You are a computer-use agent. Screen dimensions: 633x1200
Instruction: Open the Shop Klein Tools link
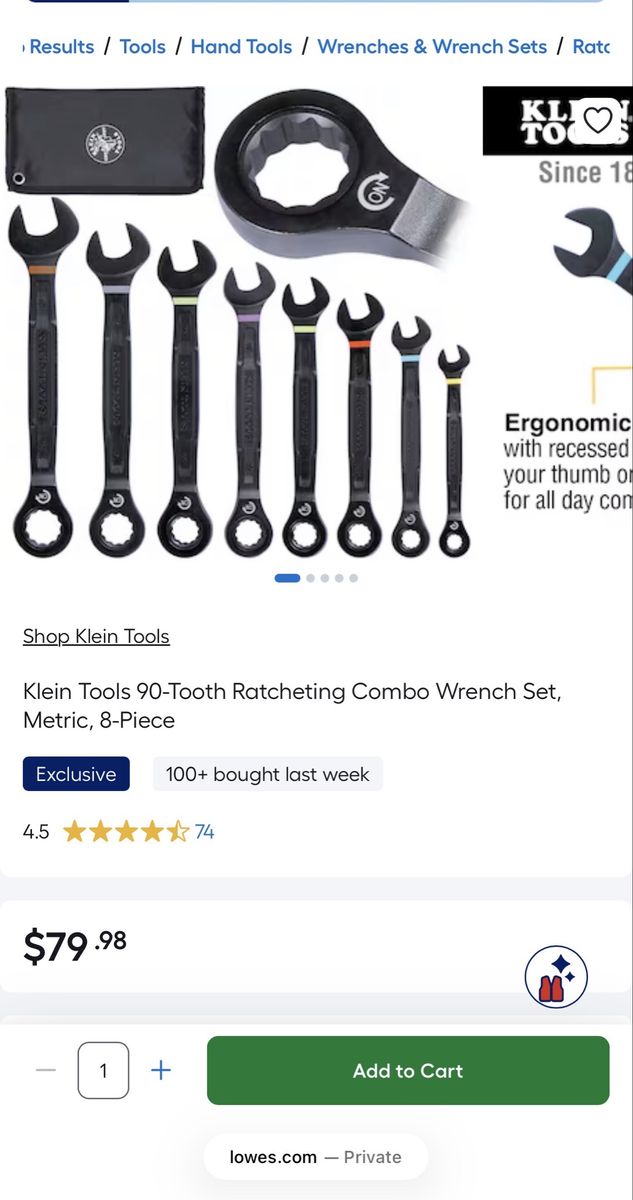96,636
